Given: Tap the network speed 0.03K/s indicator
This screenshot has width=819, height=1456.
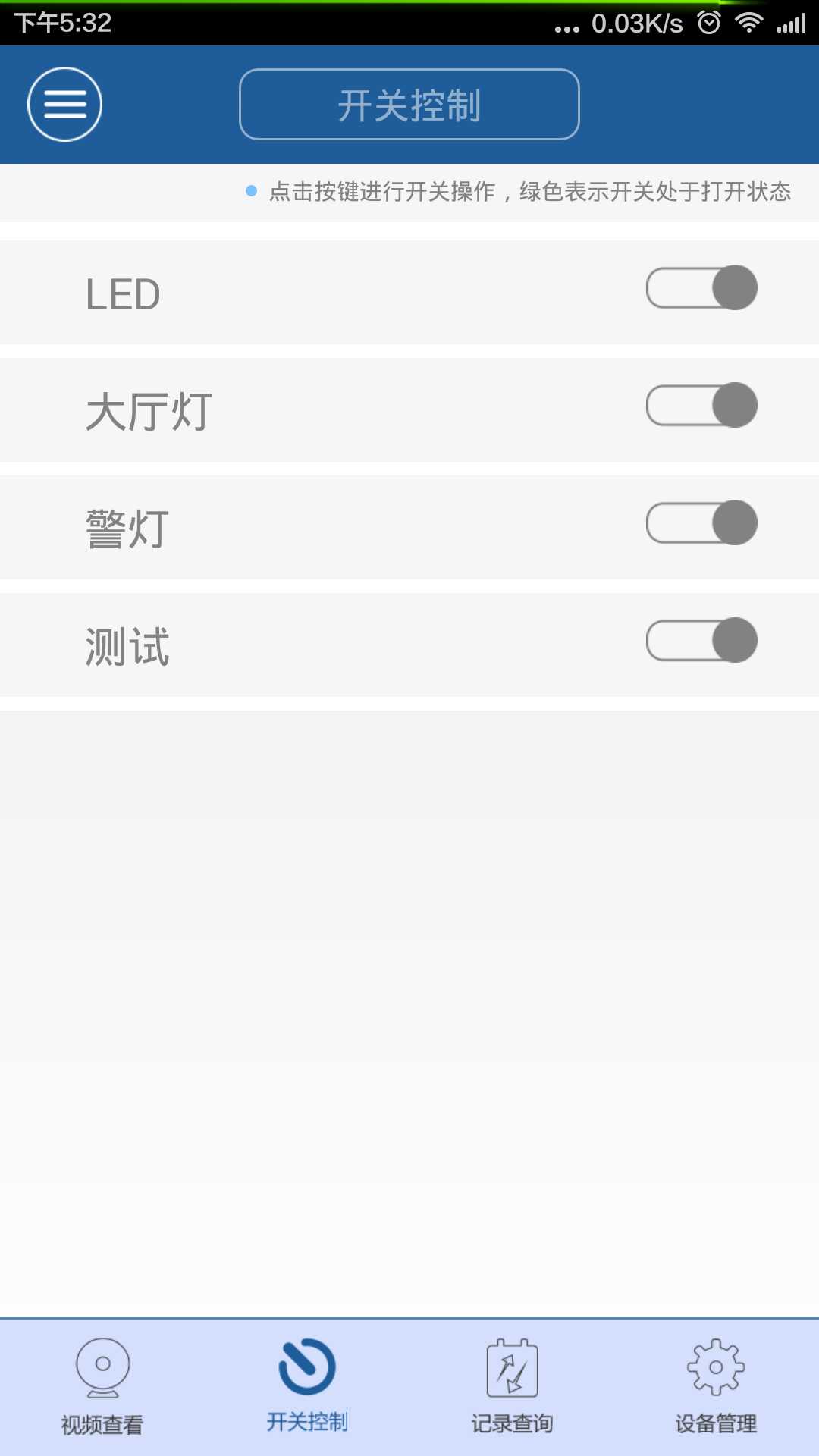Looking at the screenshot, I should tap(639, 23).
